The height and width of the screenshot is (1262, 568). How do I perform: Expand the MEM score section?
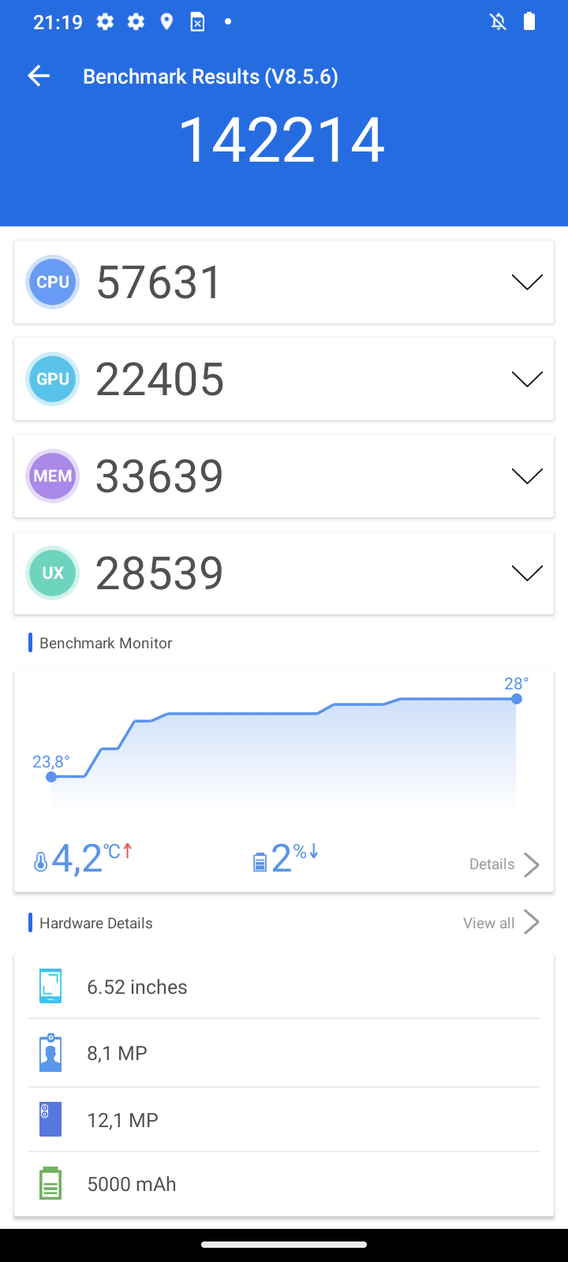click(x=526, y=476)
